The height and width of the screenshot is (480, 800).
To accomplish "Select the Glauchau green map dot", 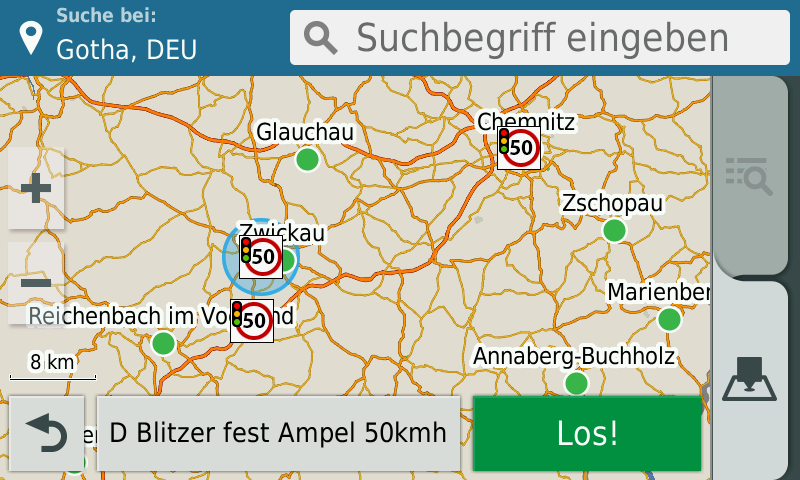I will coord(307,159).
